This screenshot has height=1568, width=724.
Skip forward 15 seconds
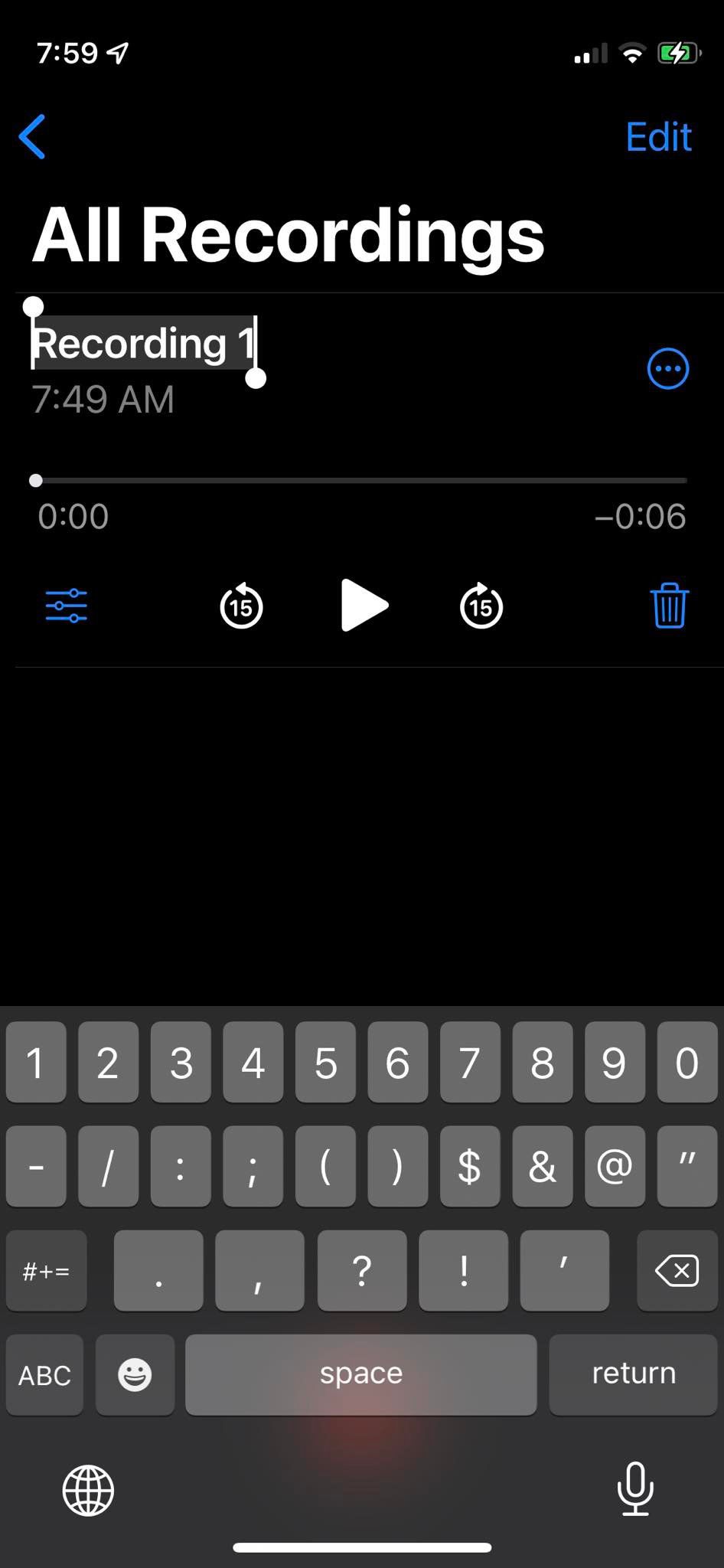point(481,606)
